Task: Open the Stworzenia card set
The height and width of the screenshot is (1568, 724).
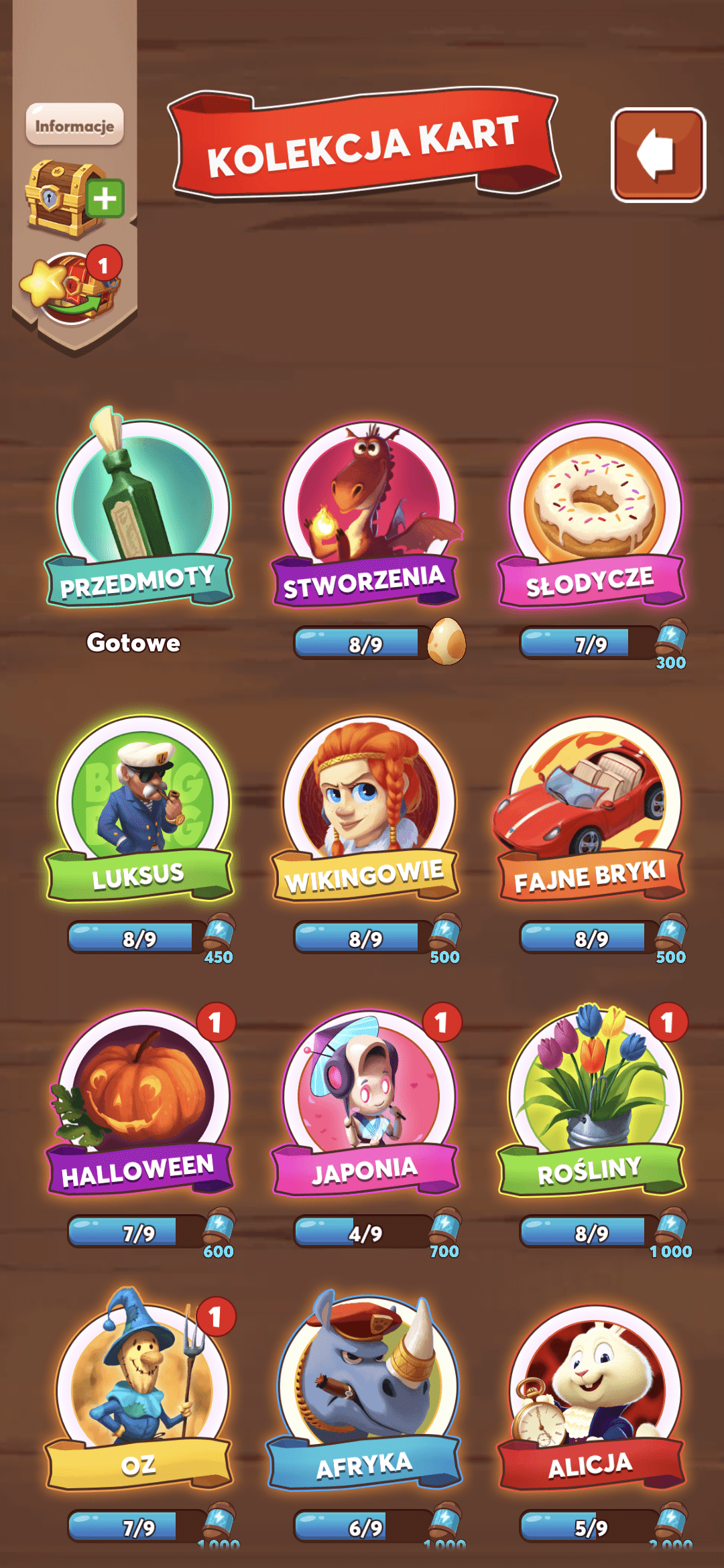Action: coord(366,513)
